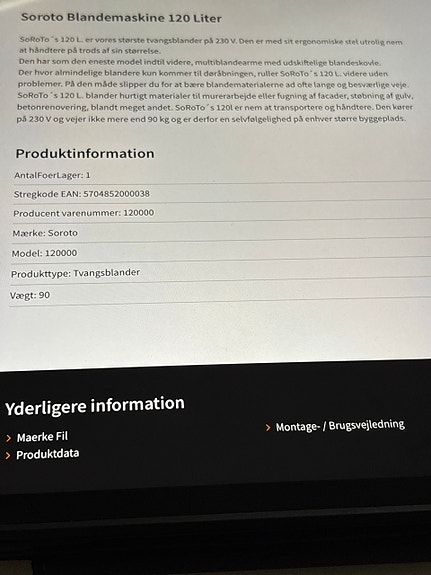Open the Maerke Fil link

(x=42, y=437)
